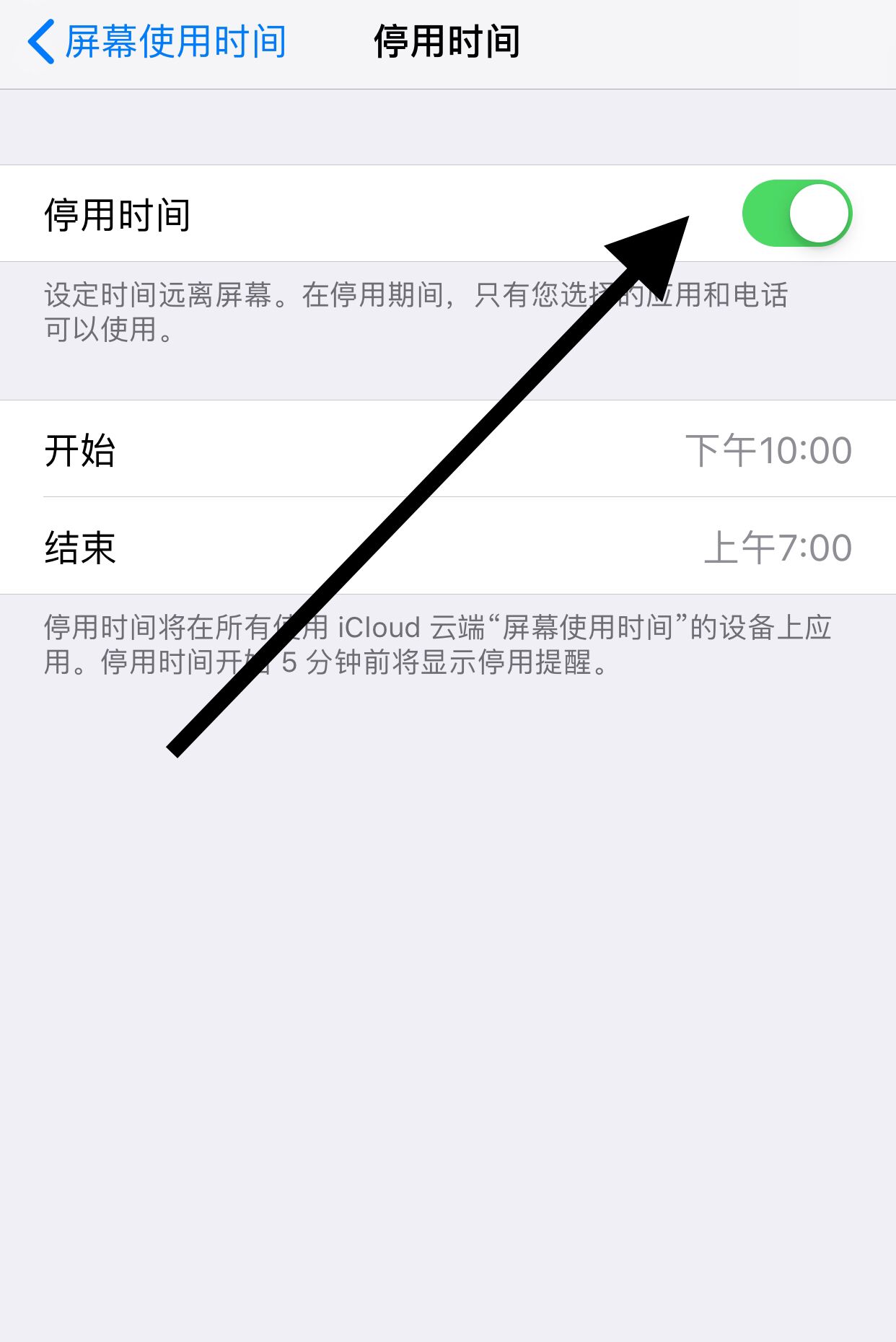Image resolution: width=896 pixels, height=1342 pixels.
Task: Turn off the 停用时间 switch
Action: point(796,214)
